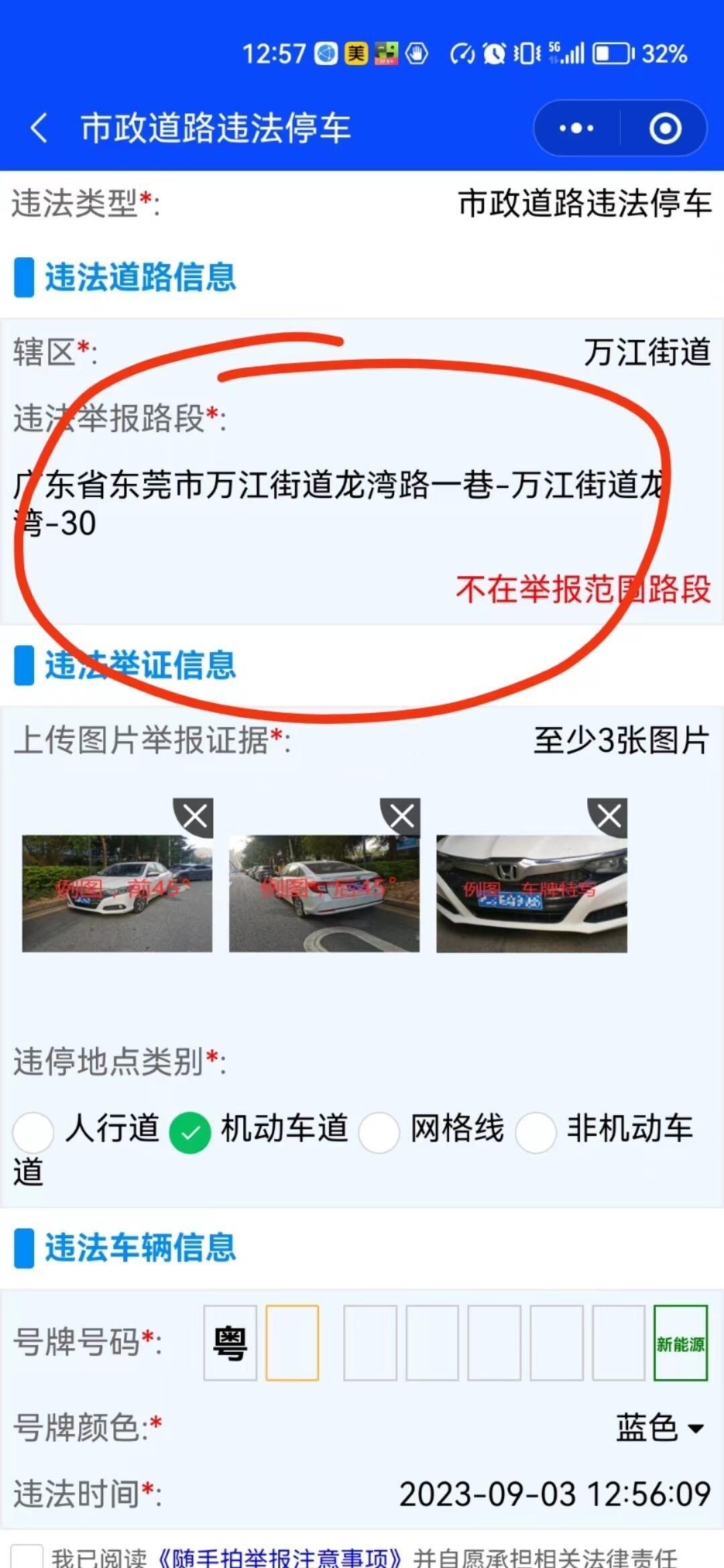
Task: Select 机动车道 location type
Action: (x=190, y=1132)
